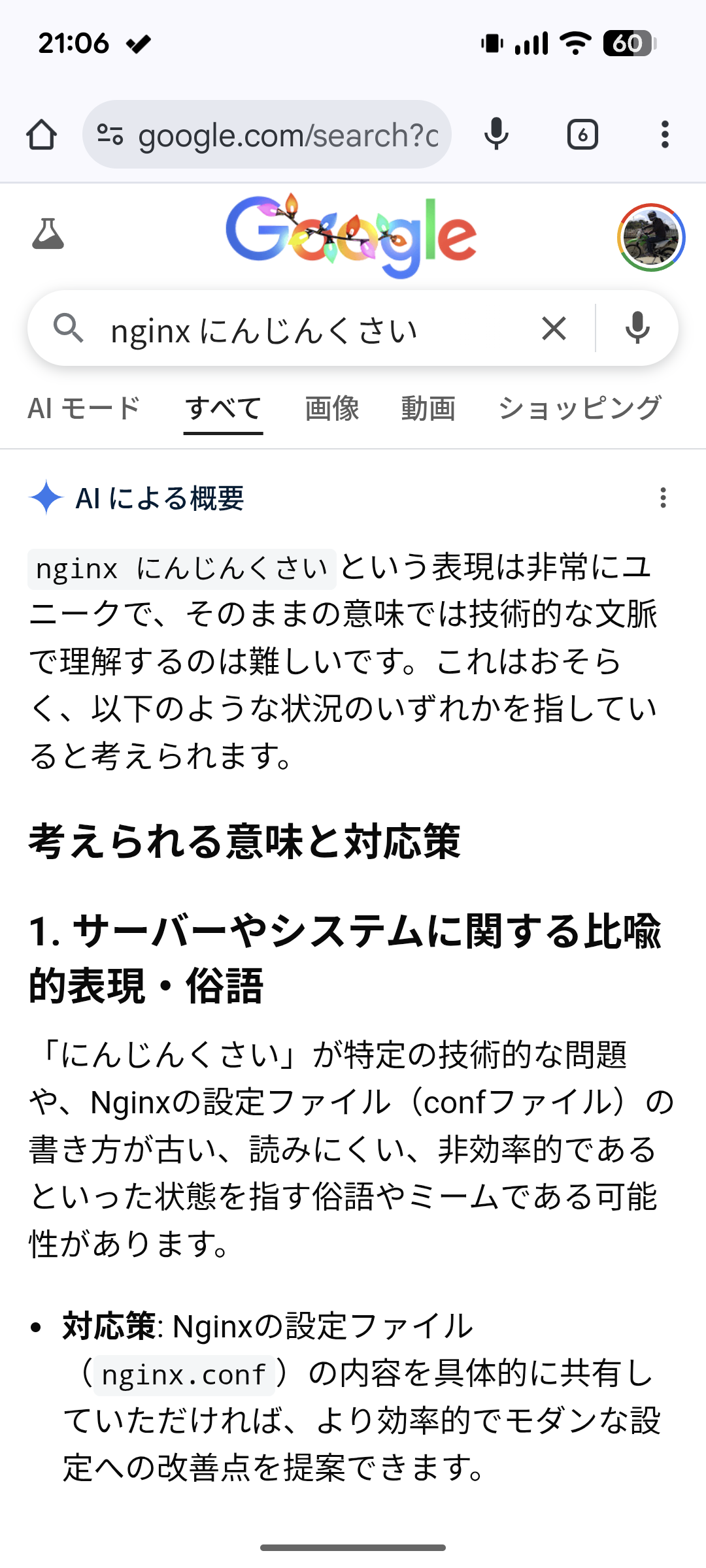The image size is (706, 1568).
Task: Start voice input from browser toolbar microphone
Action: pyautogui.click(x=496, y=135)
